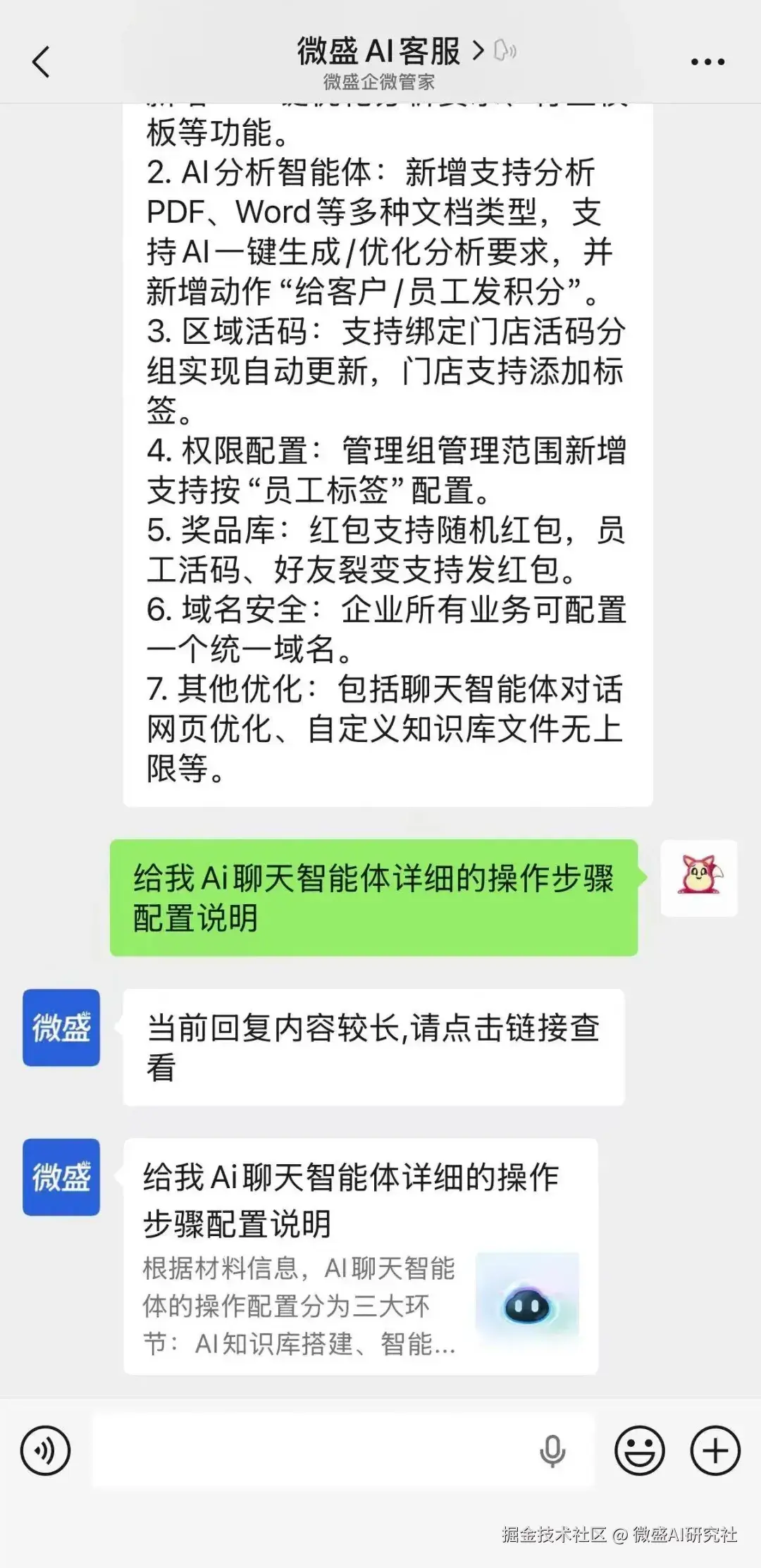Tap the microphone dictation icon

point(552,1451)
